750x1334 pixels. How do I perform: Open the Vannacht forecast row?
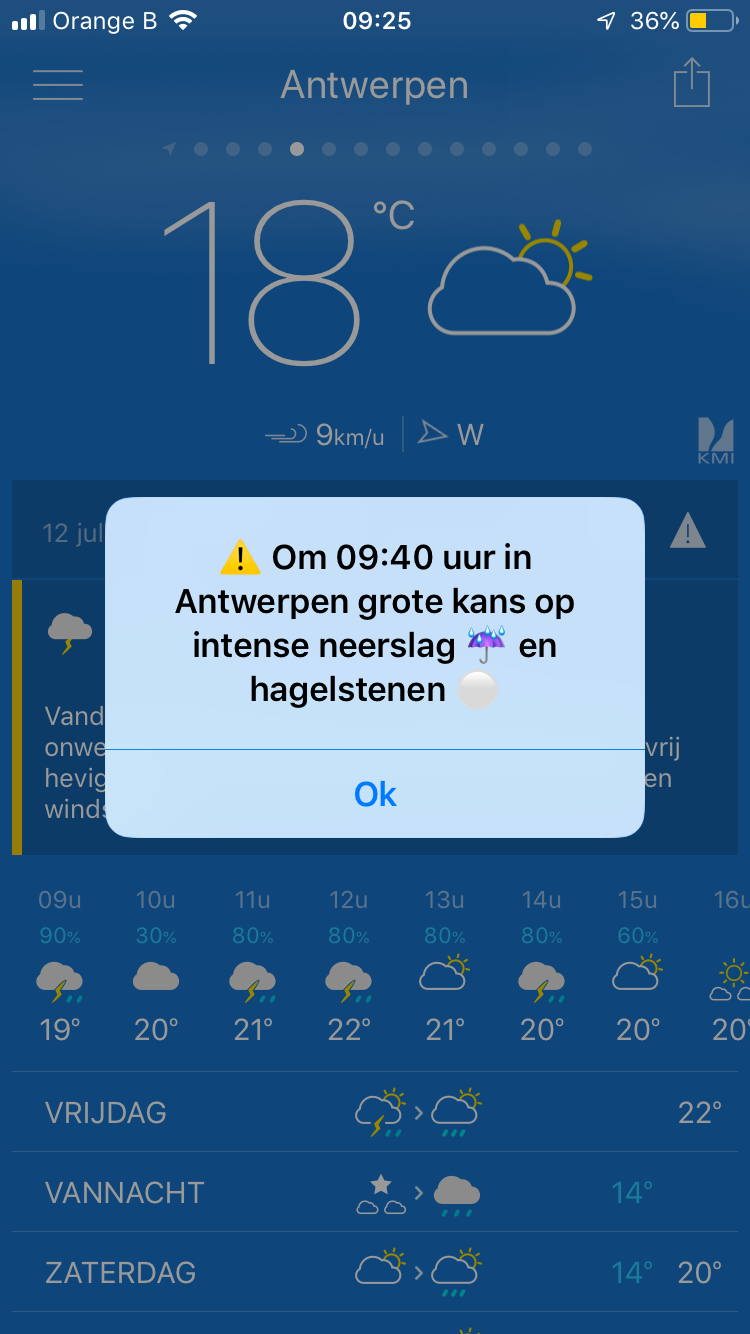375,1192
